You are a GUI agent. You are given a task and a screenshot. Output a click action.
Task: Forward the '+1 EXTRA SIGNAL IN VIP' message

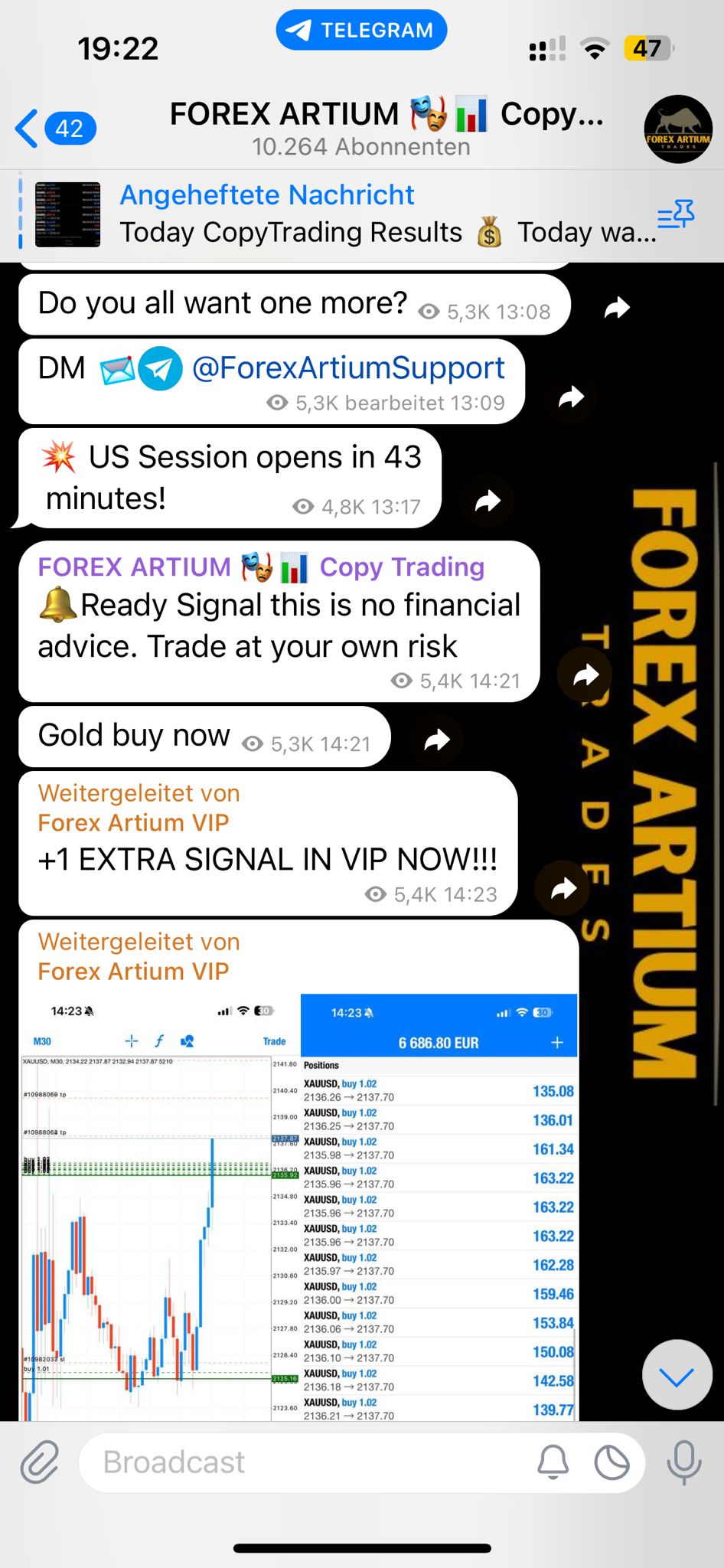[564, 888]
